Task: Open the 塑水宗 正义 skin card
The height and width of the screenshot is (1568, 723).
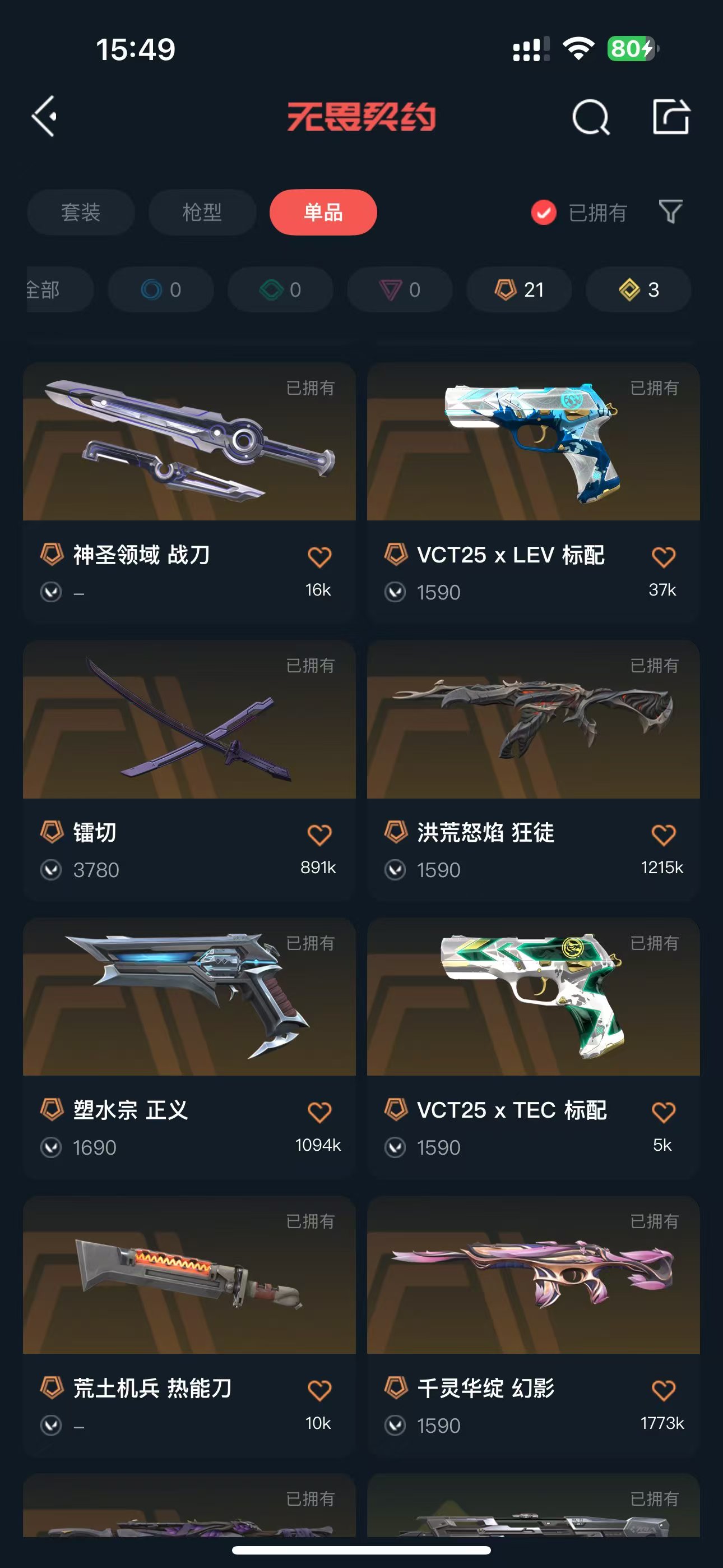Action: pos(189,1047)
